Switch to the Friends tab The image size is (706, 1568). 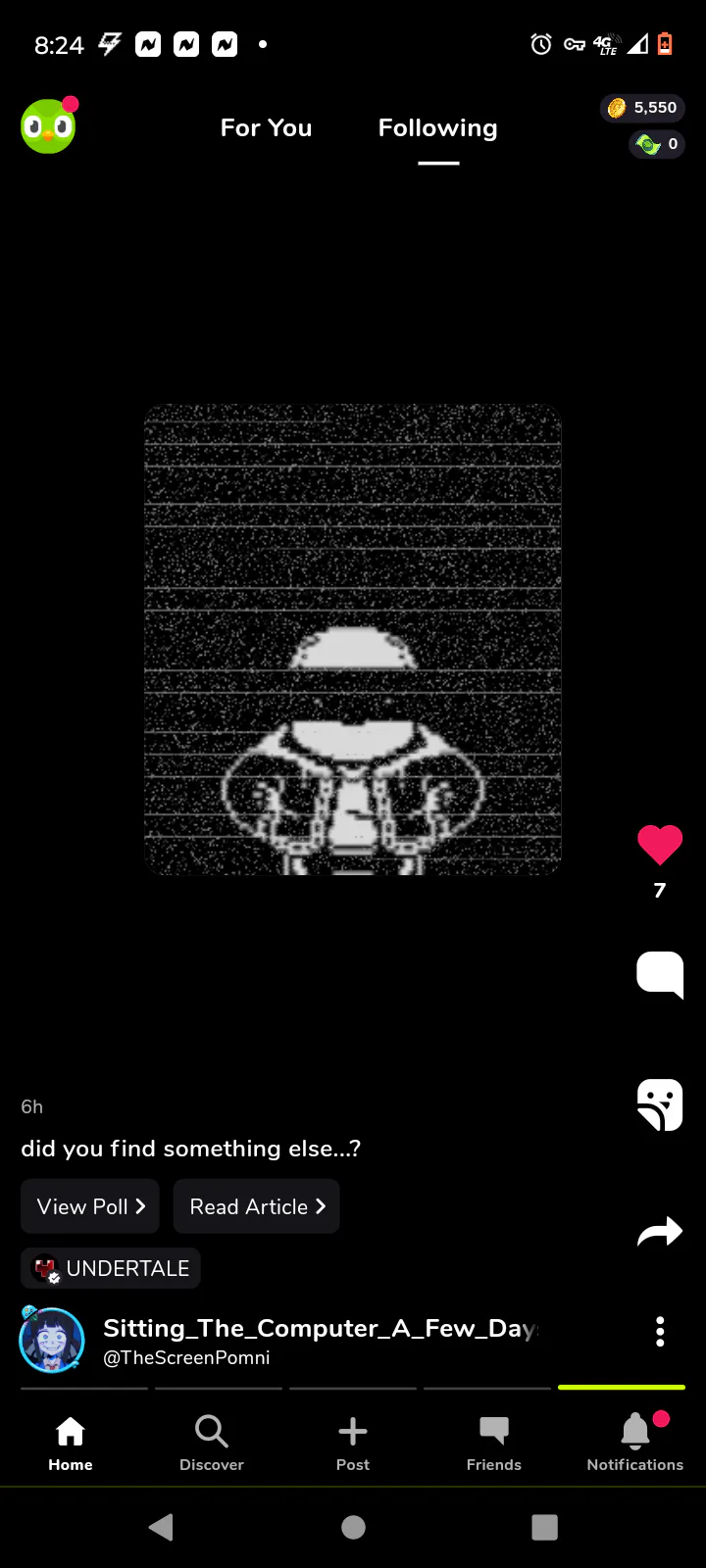coord(494,1443)
